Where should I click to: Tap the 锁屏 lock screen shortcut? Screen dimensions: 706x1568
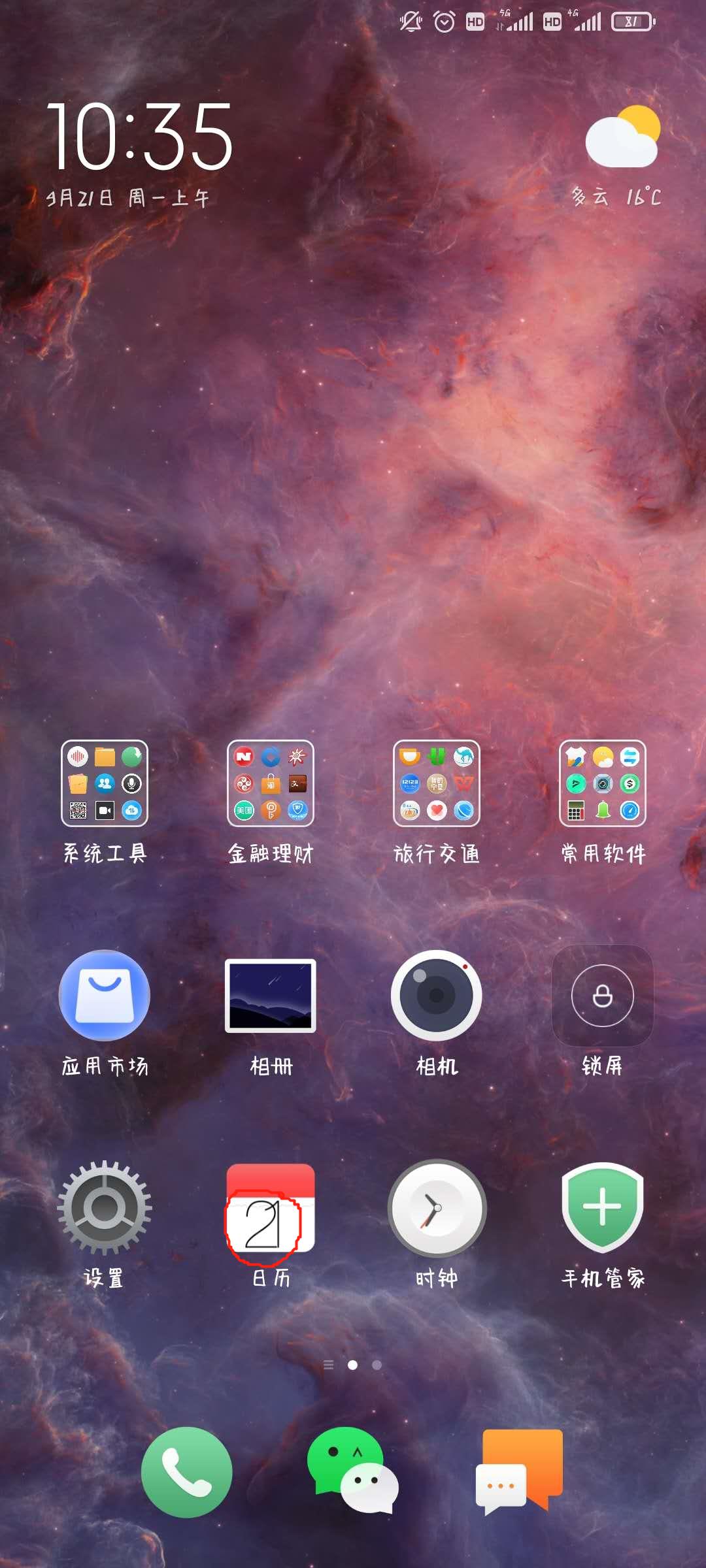coord(603,996)
